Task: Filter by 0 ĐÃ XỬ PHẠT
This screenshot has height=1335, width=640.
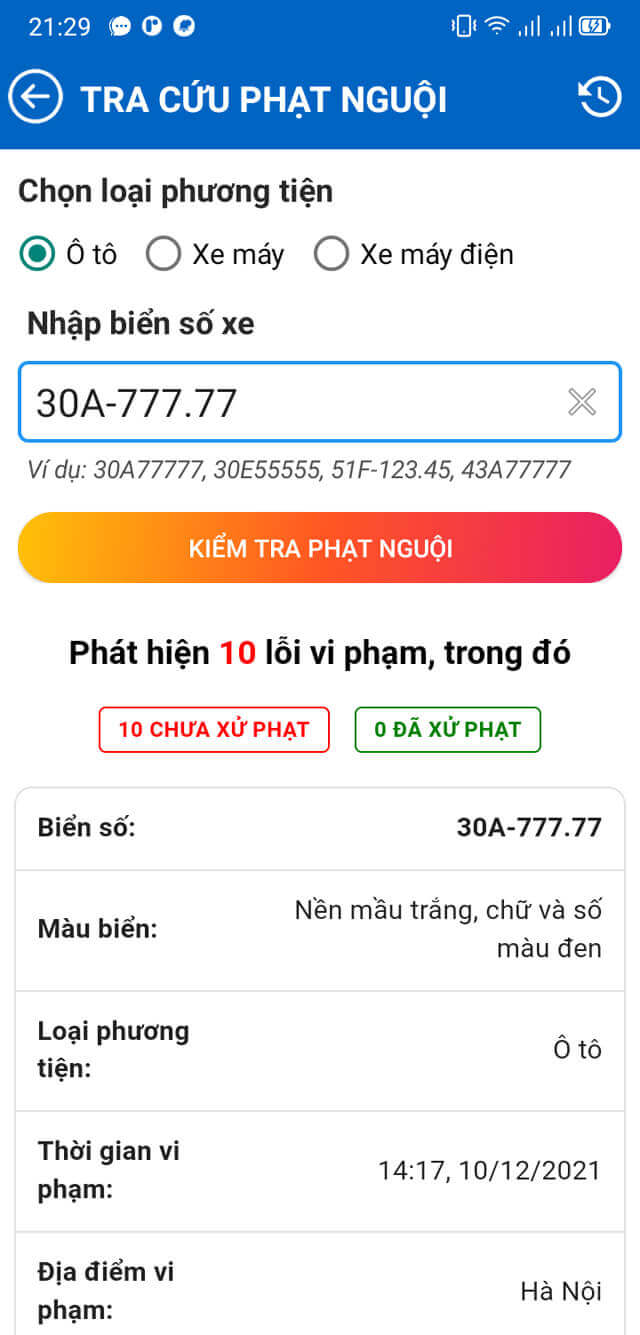Action: coord(448,730)
